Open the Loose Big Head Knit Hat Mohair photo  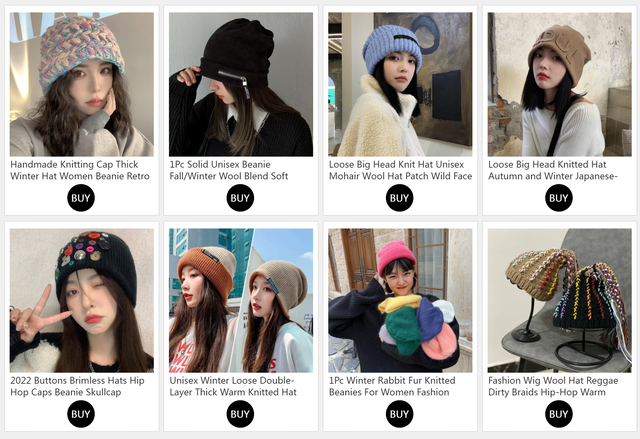coord(400,84)
